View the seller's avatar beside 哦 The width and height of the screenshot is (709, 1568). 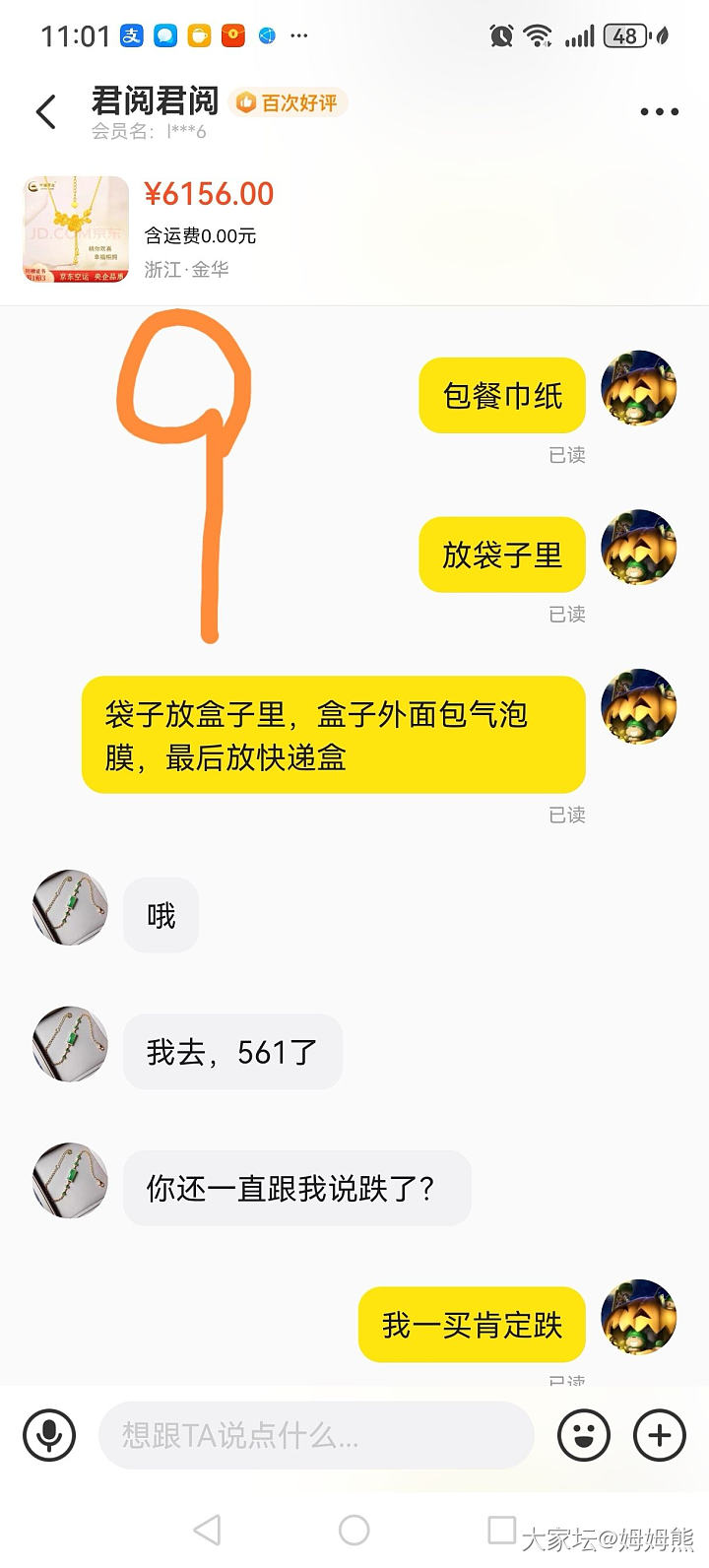pyautogui.click(x=70, y=908)
